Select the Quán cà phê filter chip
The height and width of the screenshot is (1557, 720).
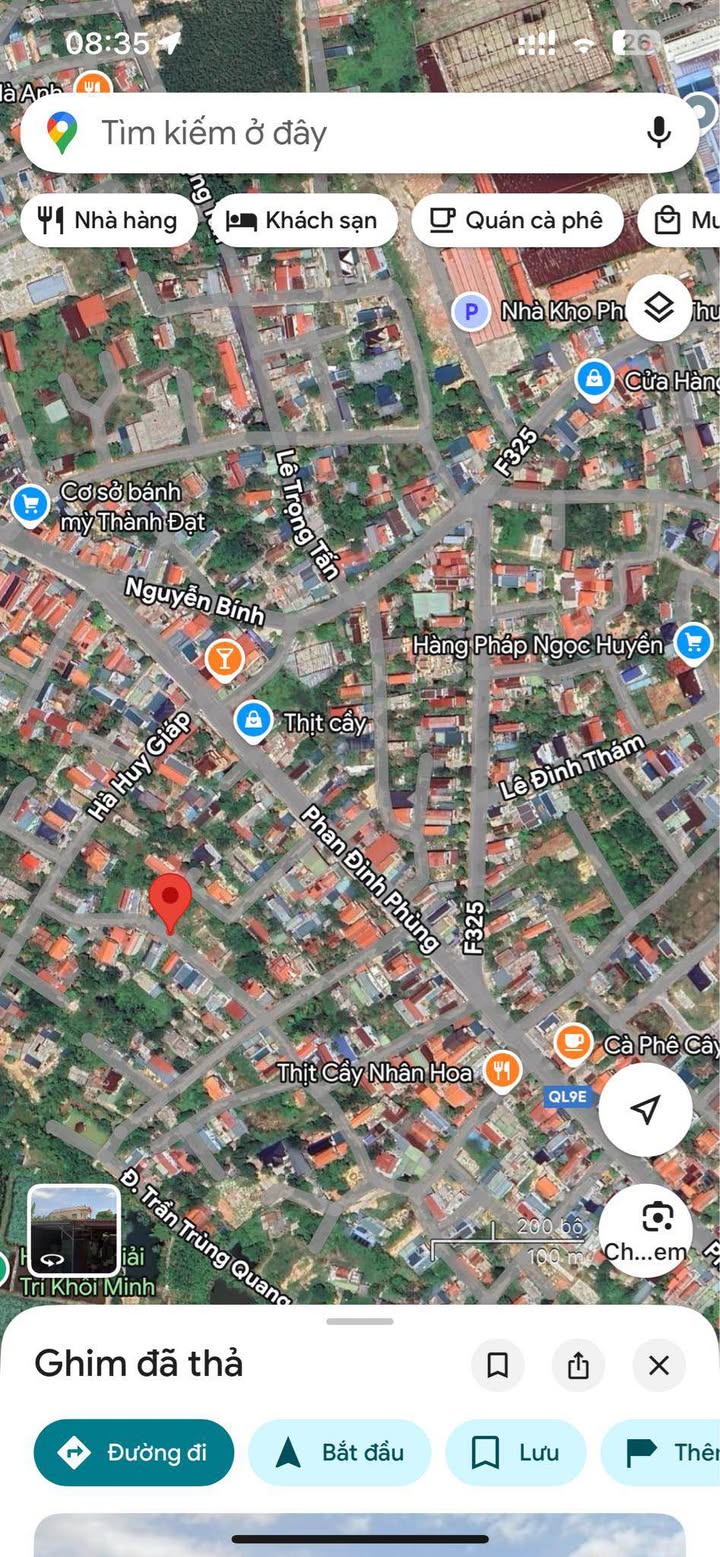click(x=516, y=221)
